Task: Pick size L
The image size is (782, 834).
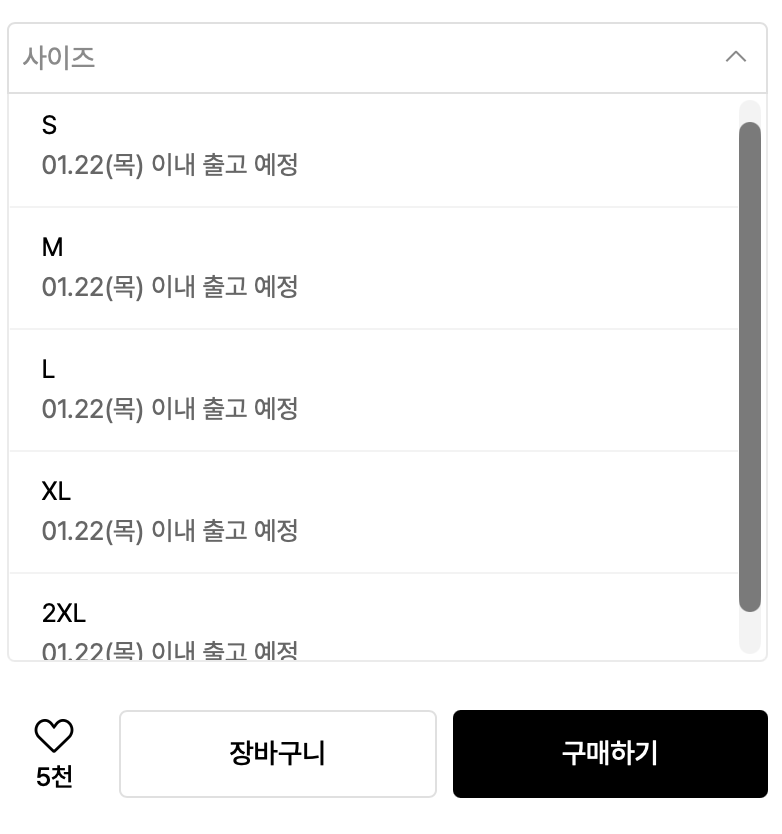Action: tap(372, 390)
